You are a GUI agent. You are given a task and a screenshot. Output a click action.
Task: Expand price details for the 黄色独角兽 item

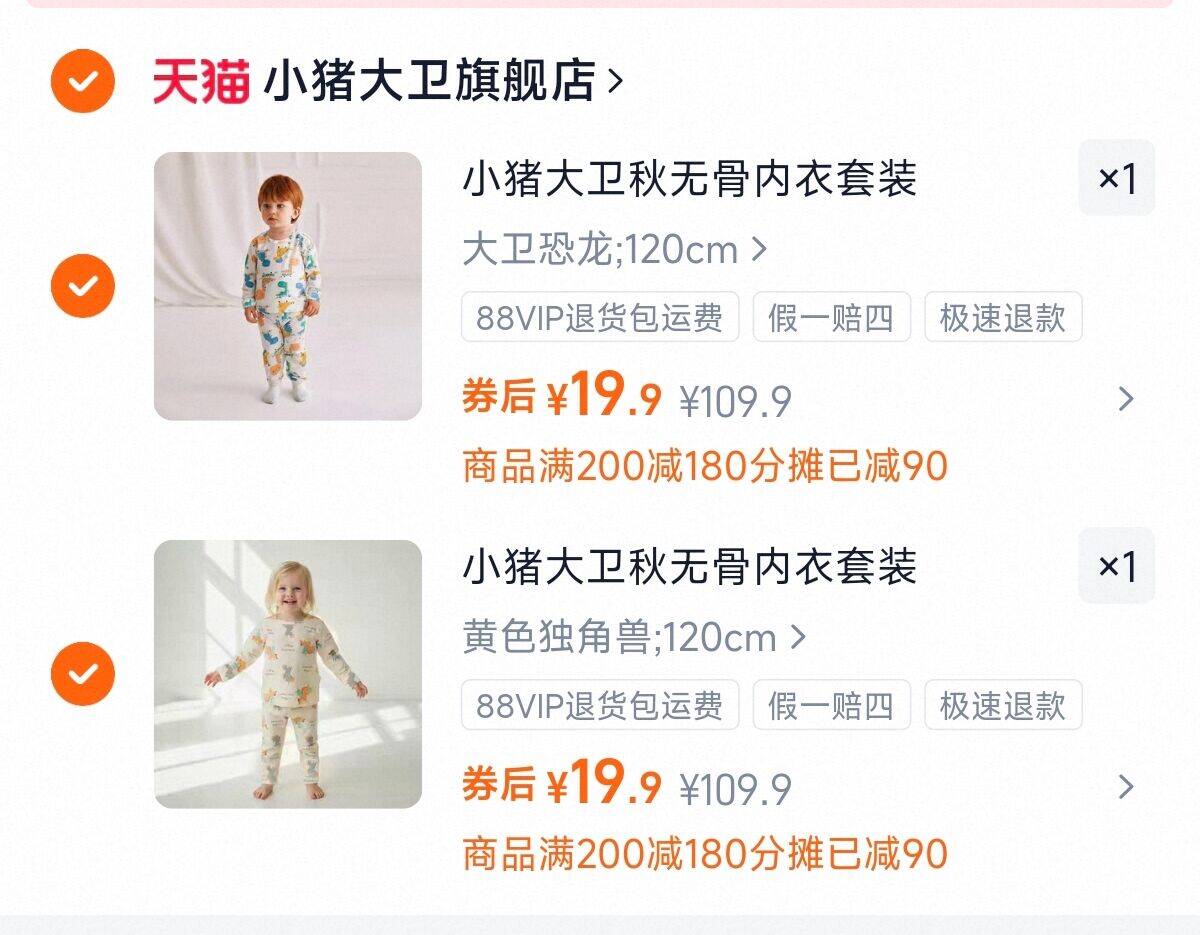(1126, 787)
